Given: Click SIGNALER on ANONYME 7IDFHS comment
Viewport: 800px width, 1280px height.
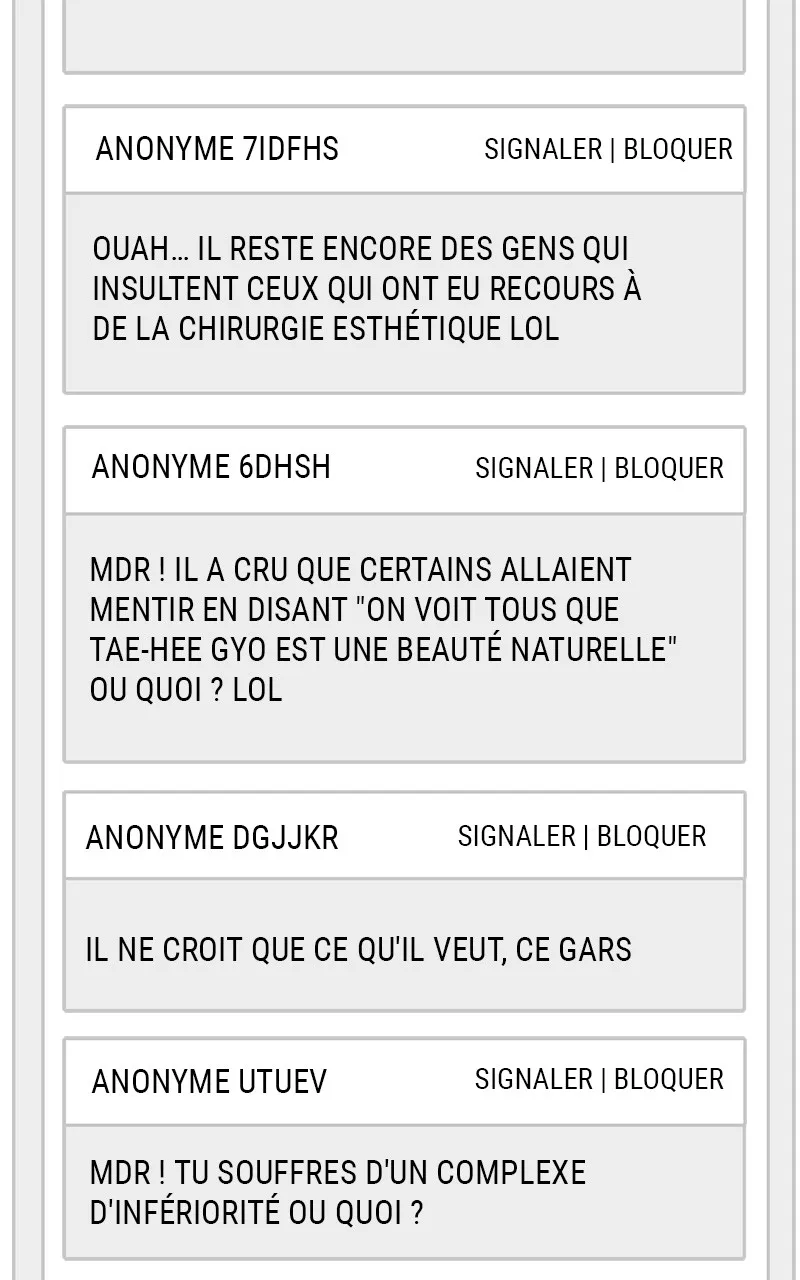Looking at the screenshot, I should point(544,149).
